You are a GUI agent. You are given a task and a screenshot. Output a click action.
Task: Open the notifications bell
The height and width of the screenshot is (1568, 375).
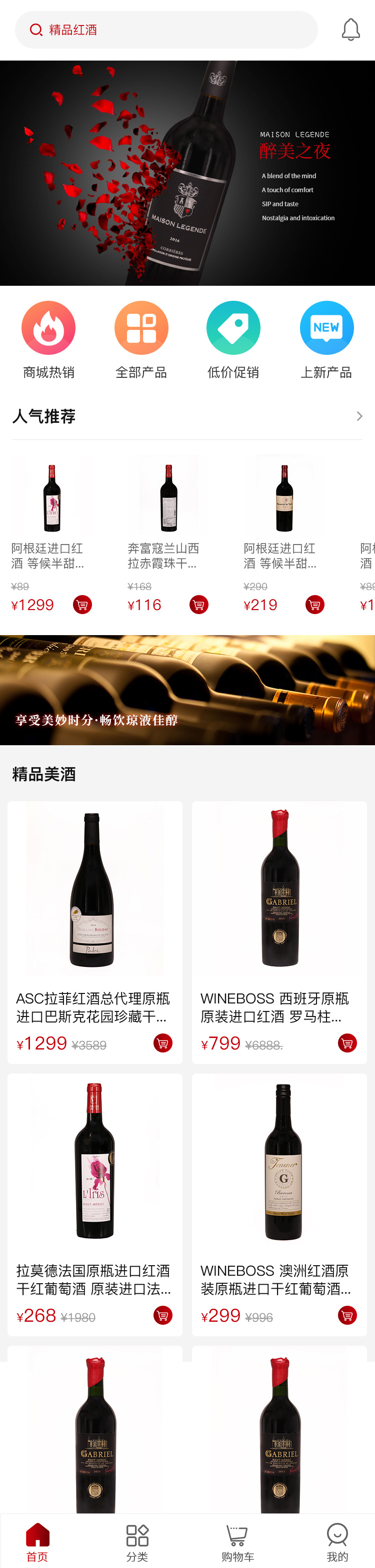coord(350,30)
